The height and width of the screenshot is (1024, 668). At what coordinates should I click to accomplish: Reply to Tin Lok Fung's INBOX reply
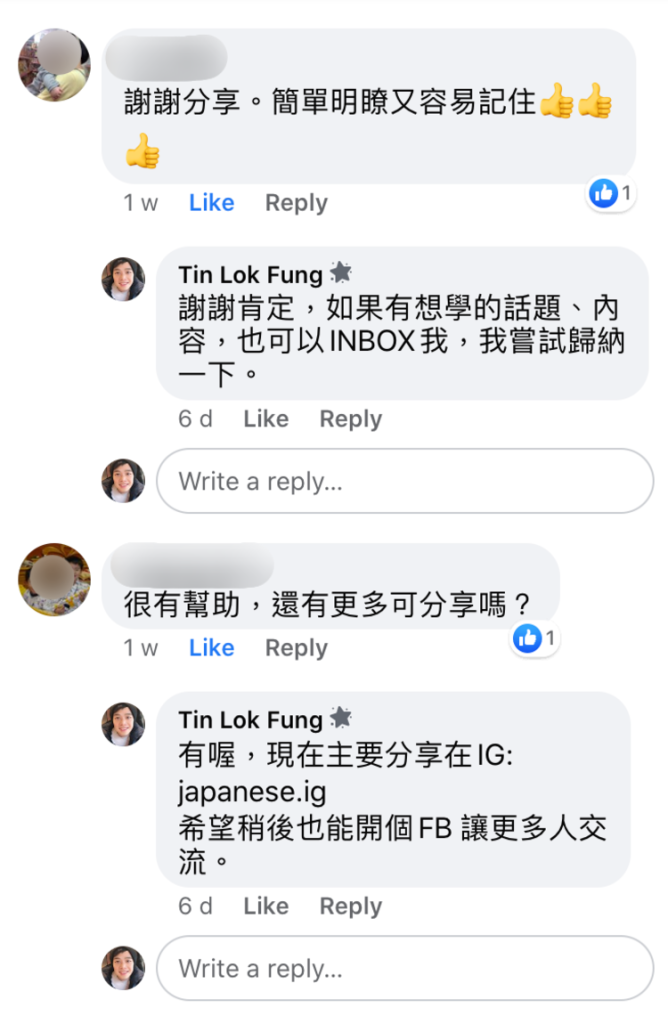[350, 419]
